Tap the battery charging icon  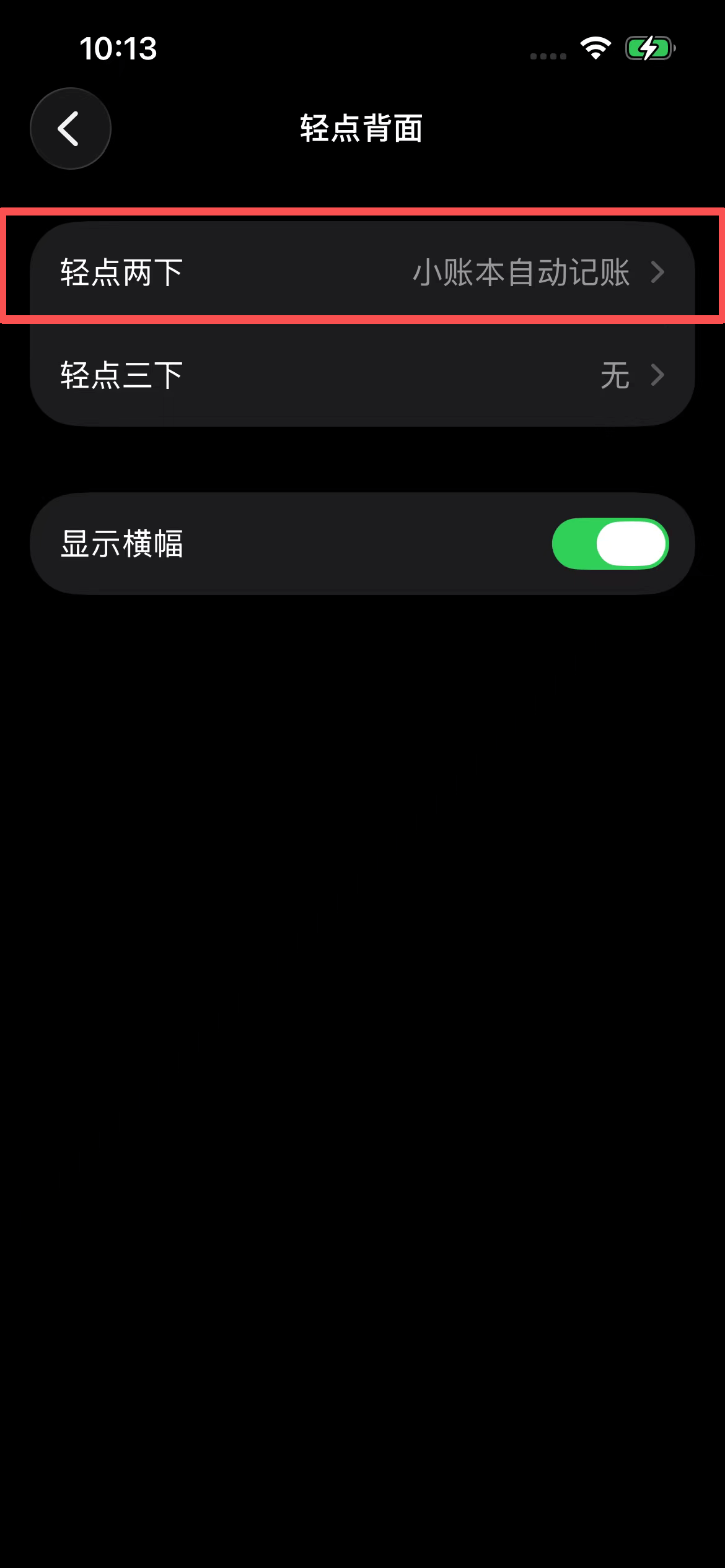pos(648,48)
